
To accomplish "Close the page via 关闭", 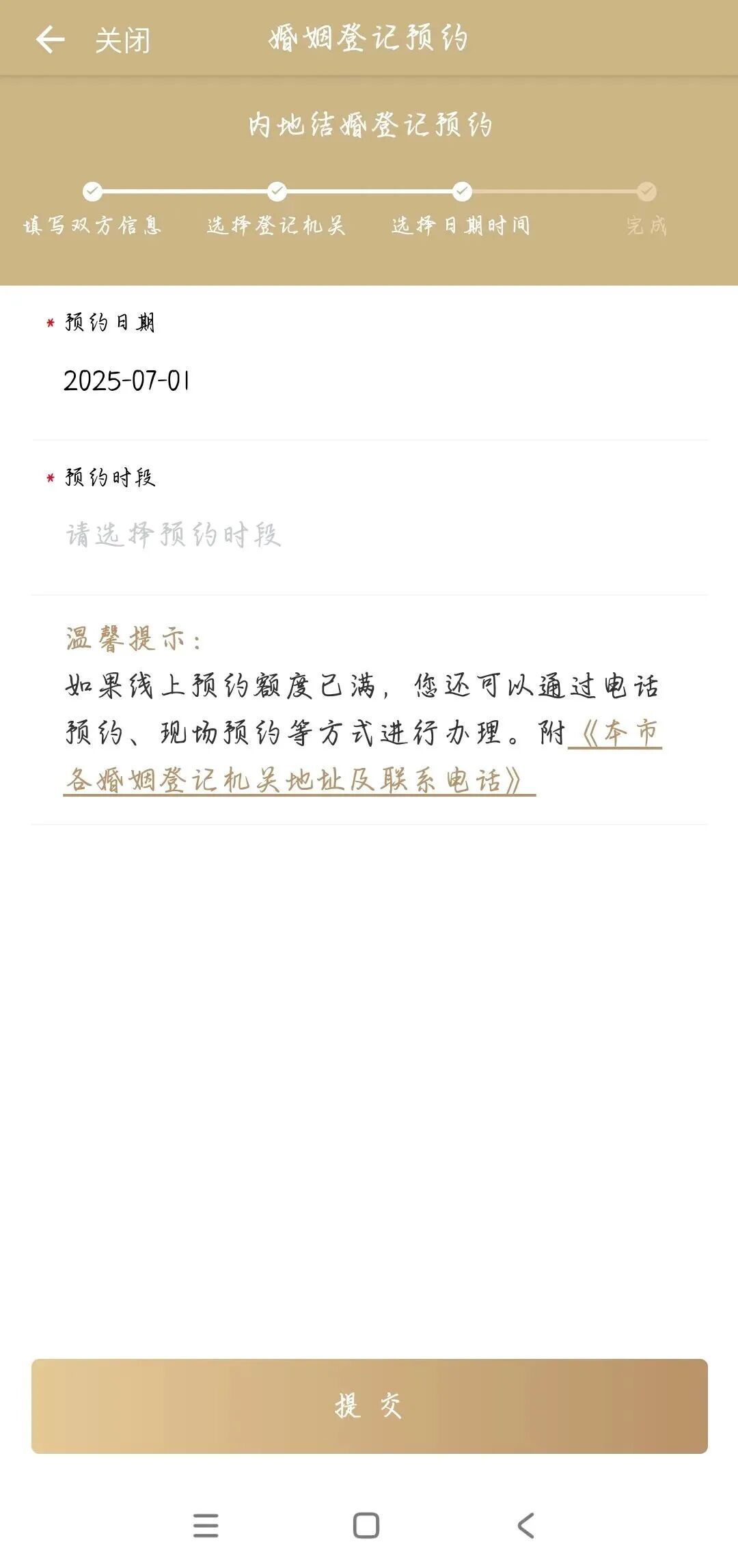I will (x=123, y=40).
